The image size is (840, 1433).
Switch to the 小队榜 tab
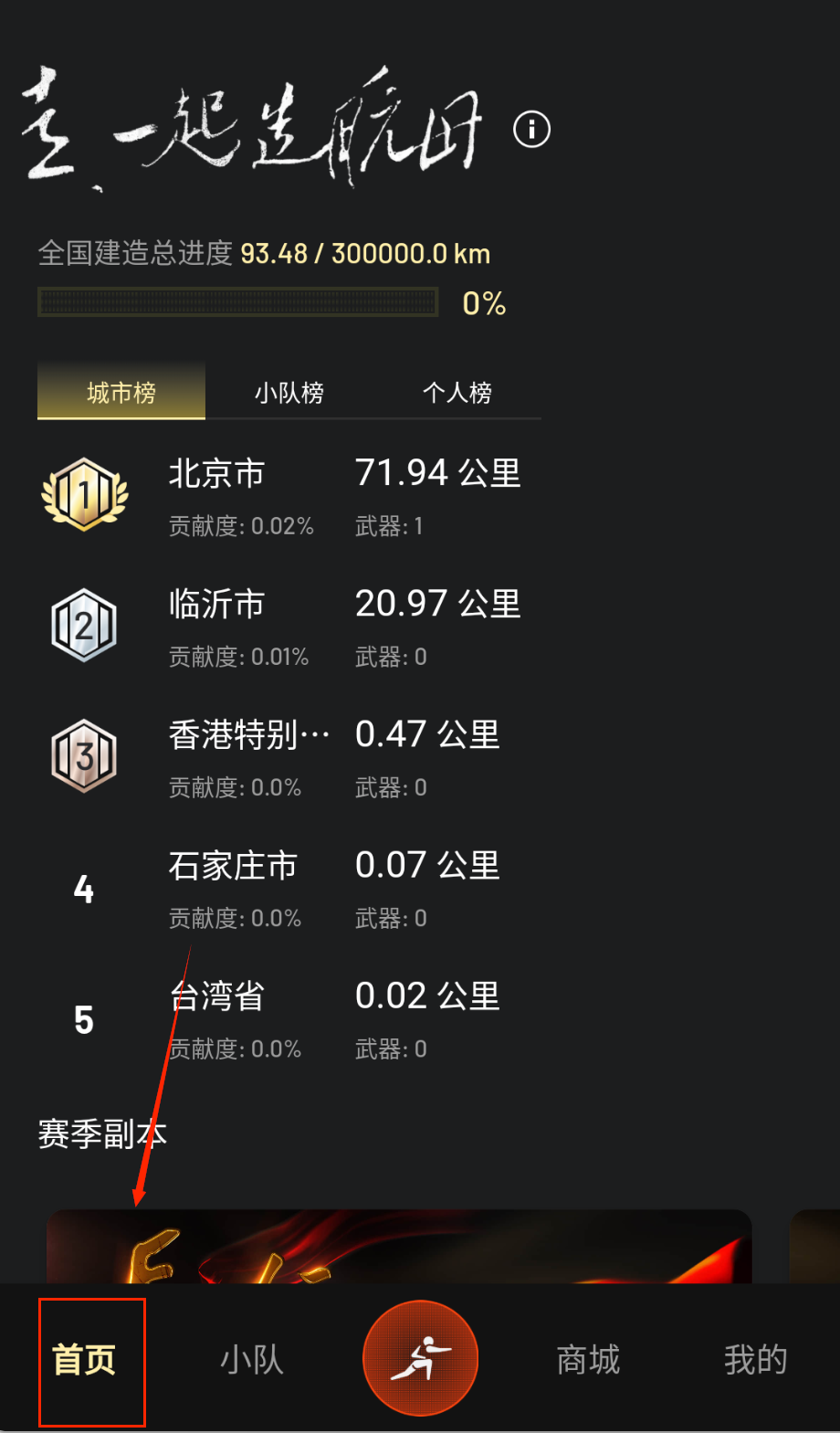click(289, 393)
